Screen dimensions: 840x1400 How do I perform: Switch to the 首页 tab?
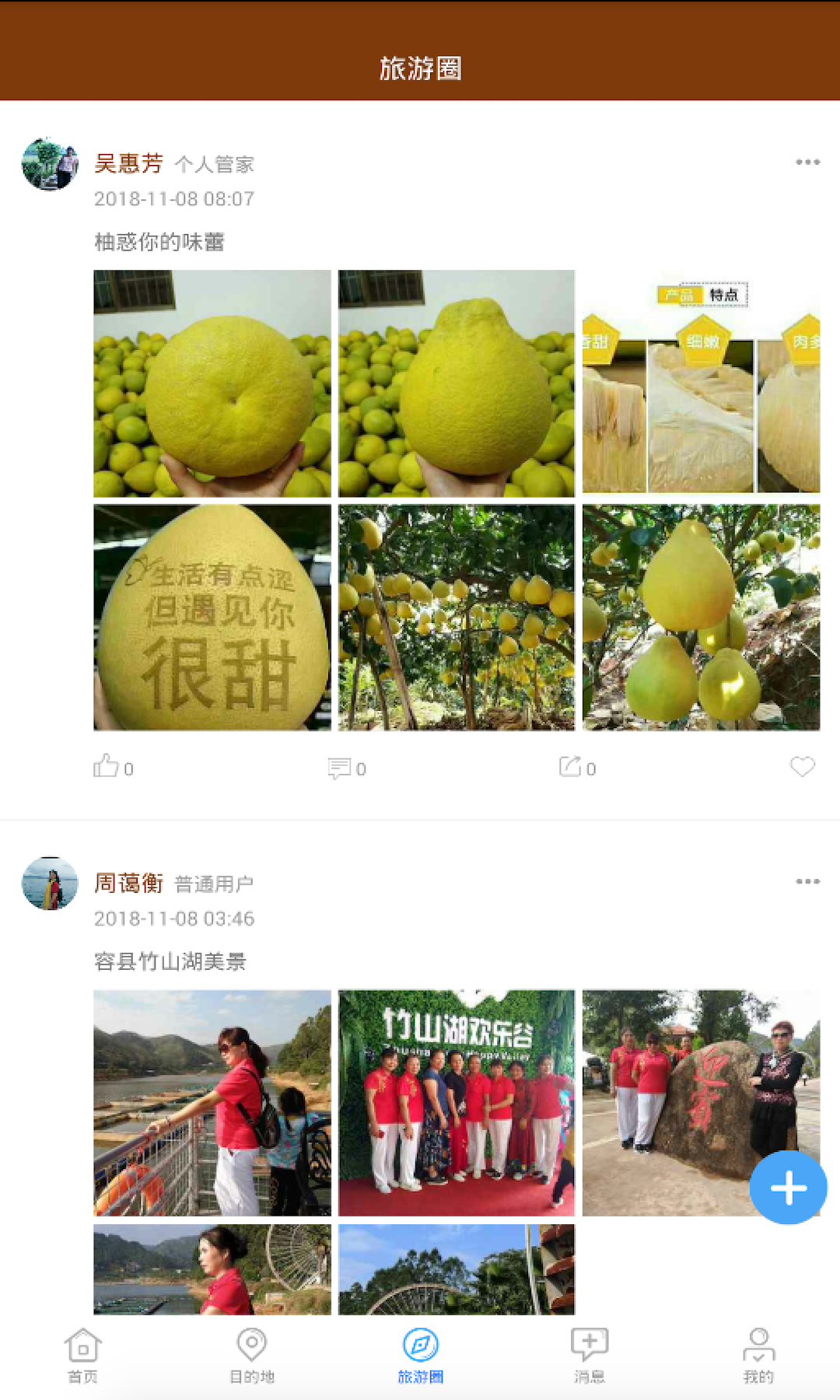[x=82, y=1356]
